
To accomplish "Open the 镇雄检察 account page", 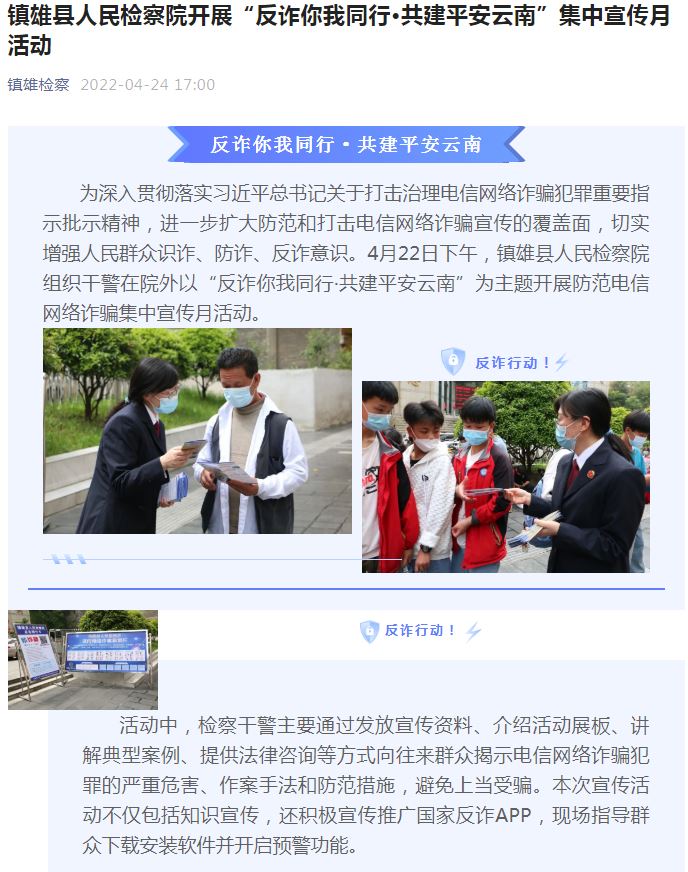I will tap(39, 85).
